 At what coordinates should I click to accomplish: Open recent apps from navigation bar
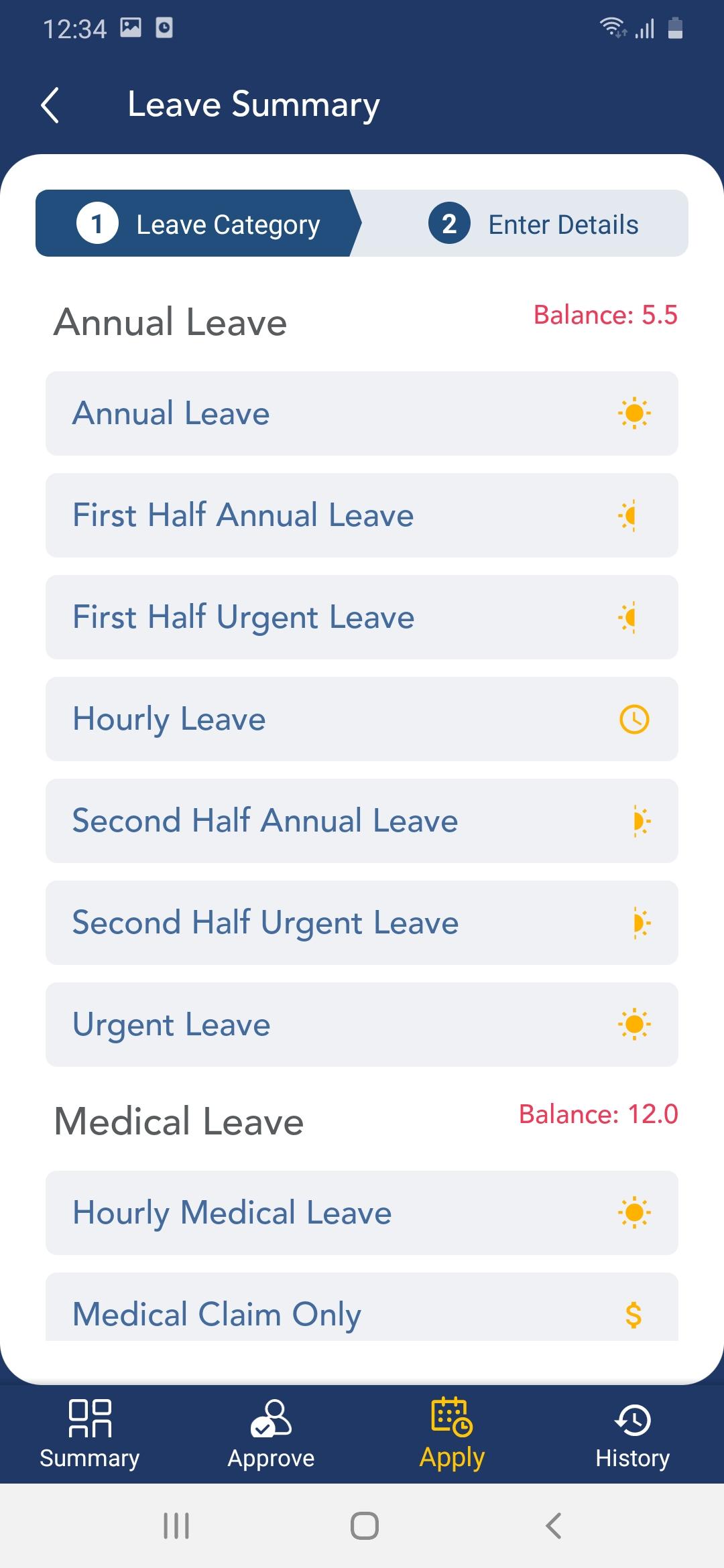pyautogui.click(x=176, y=1526)
